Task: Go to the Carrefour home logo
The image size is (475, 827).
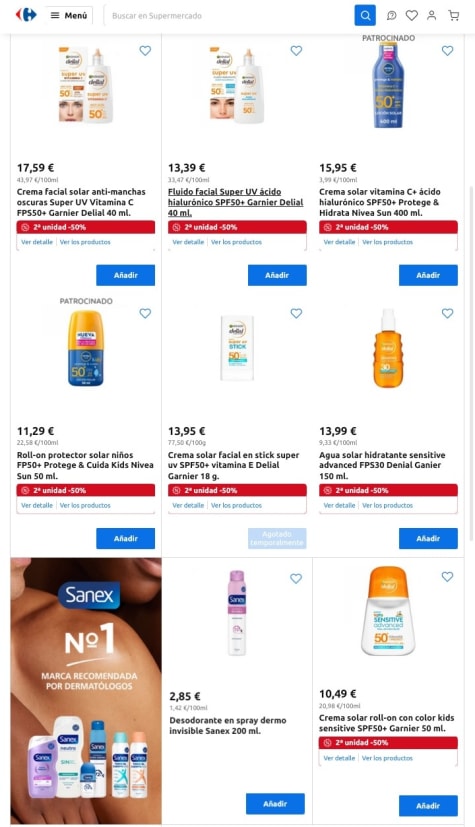Action: point(26,15)
